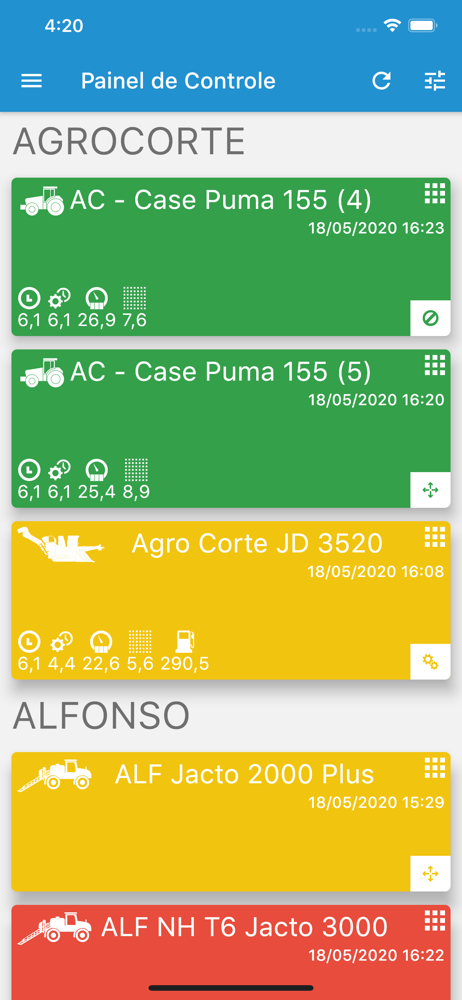Tap the grid icon on Case Puma 155 (5)

[435, 365]
